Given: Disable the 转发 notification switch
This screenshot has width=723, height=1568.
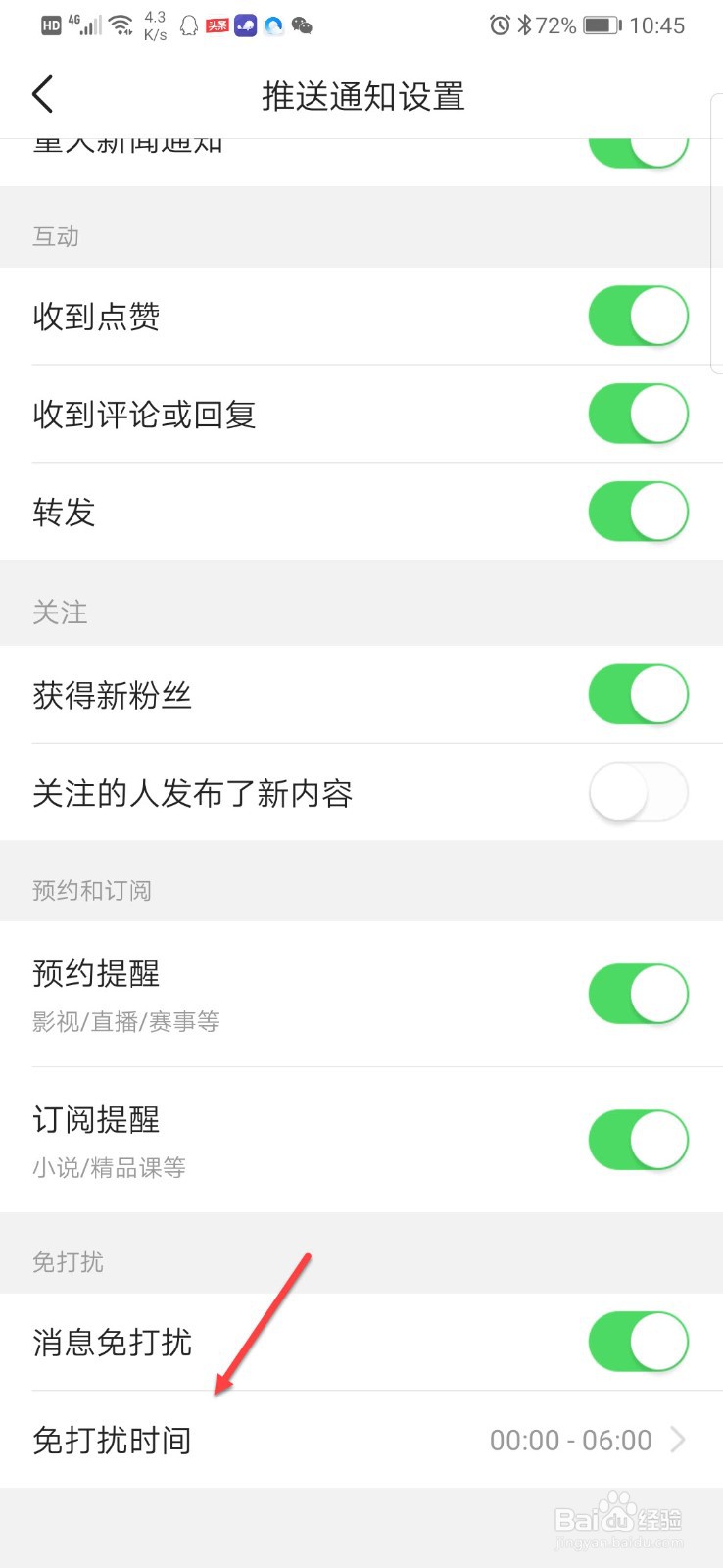Looking at the screenshot, I should tap(638, 511).
